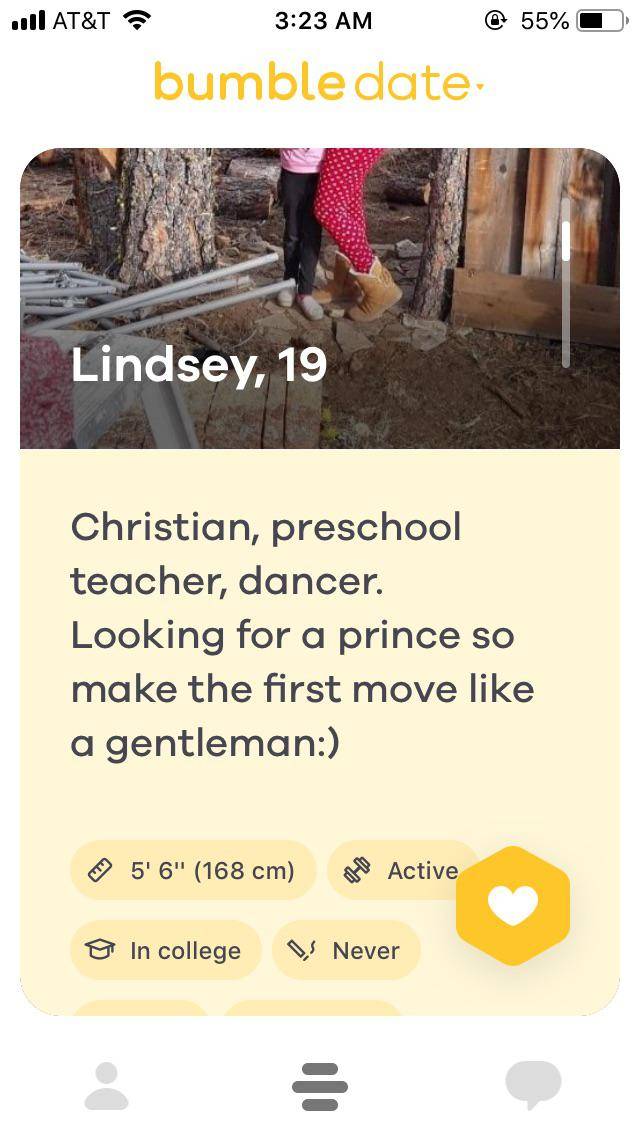Open your own profile tab
The height and width of the screenshot is (1136, 640).
coord(106,1086)
